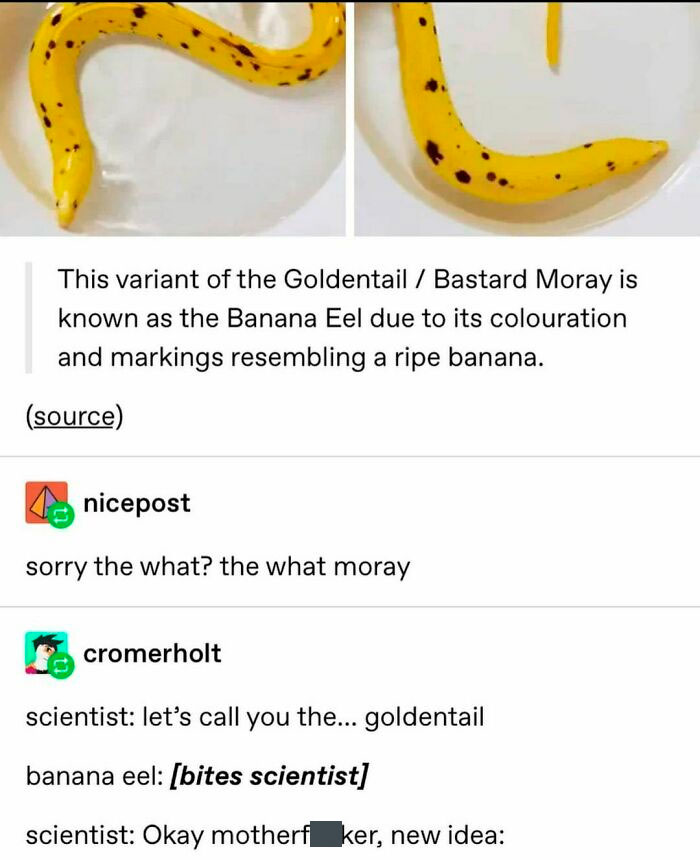Visit cromerholt's blog via the username
Image resolution: width=700 pixels, height=860 pixels.
pyautogui.click(x=152, y=653)
